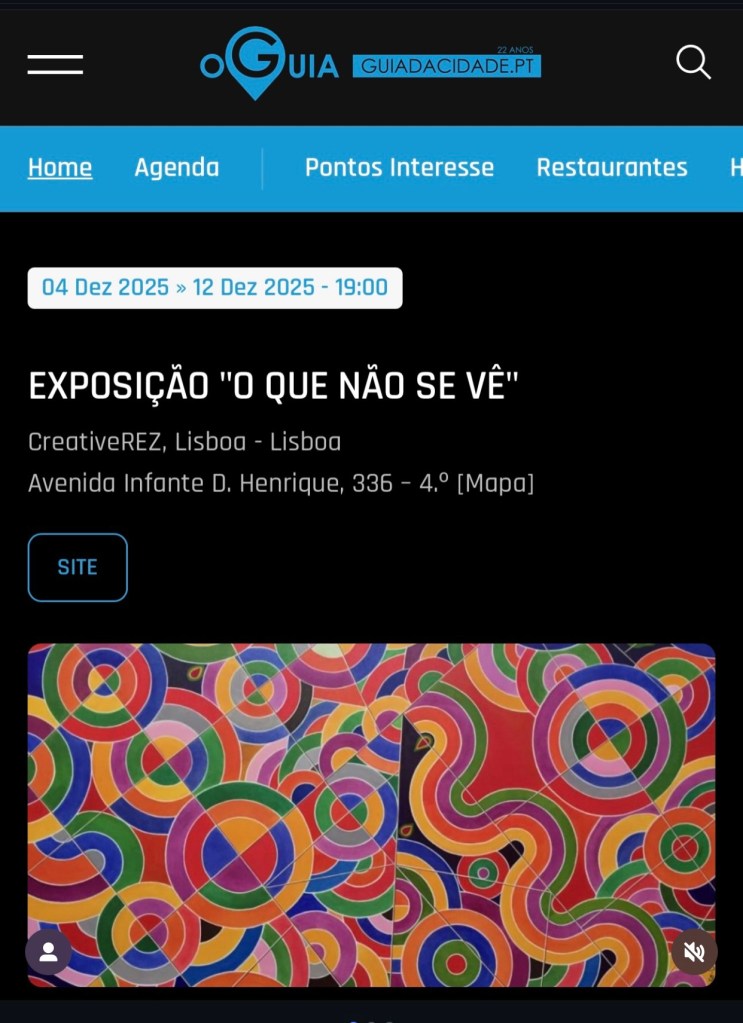Tap the profile avatar icon on image
The width and height of the screenshot is (743, 1023).
(x=48, y=951)
